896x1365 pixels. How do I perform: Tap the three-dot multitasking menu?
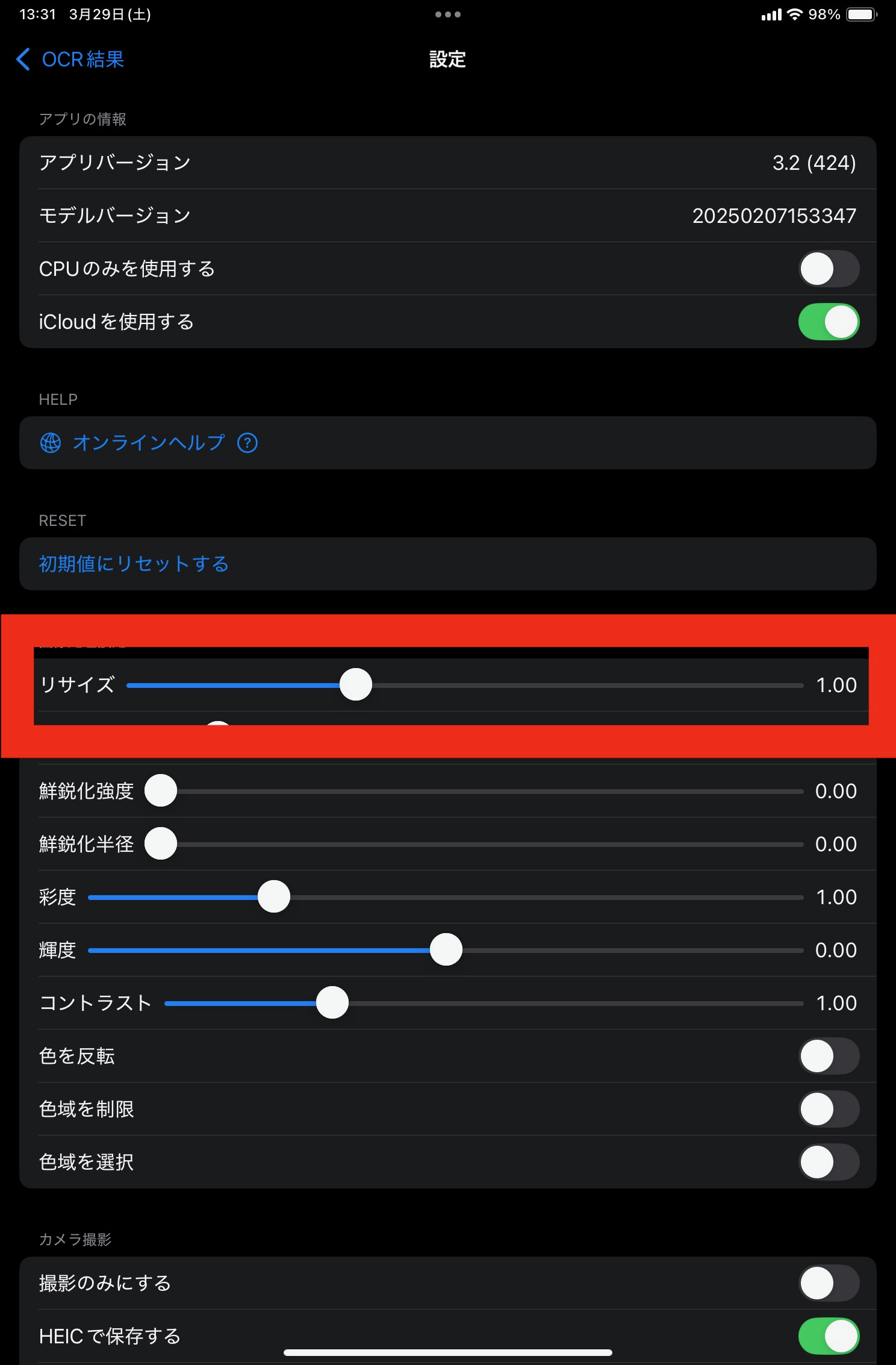[447, 14]
